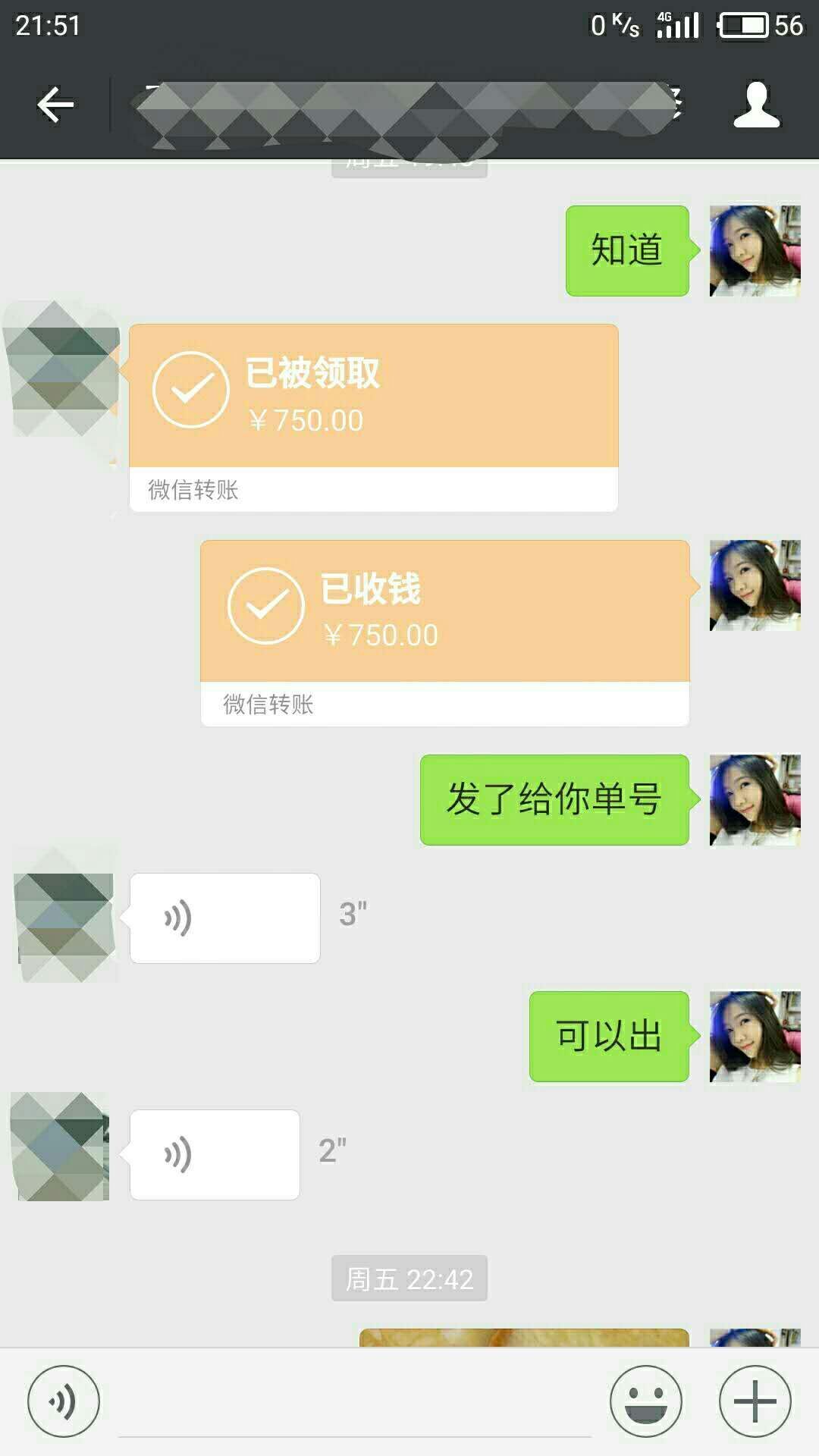Open the ¥750.00 transfer marked 已收钱
Image resolution: width=819 pixels, height=1456 pixels.
tap(444, 632)
